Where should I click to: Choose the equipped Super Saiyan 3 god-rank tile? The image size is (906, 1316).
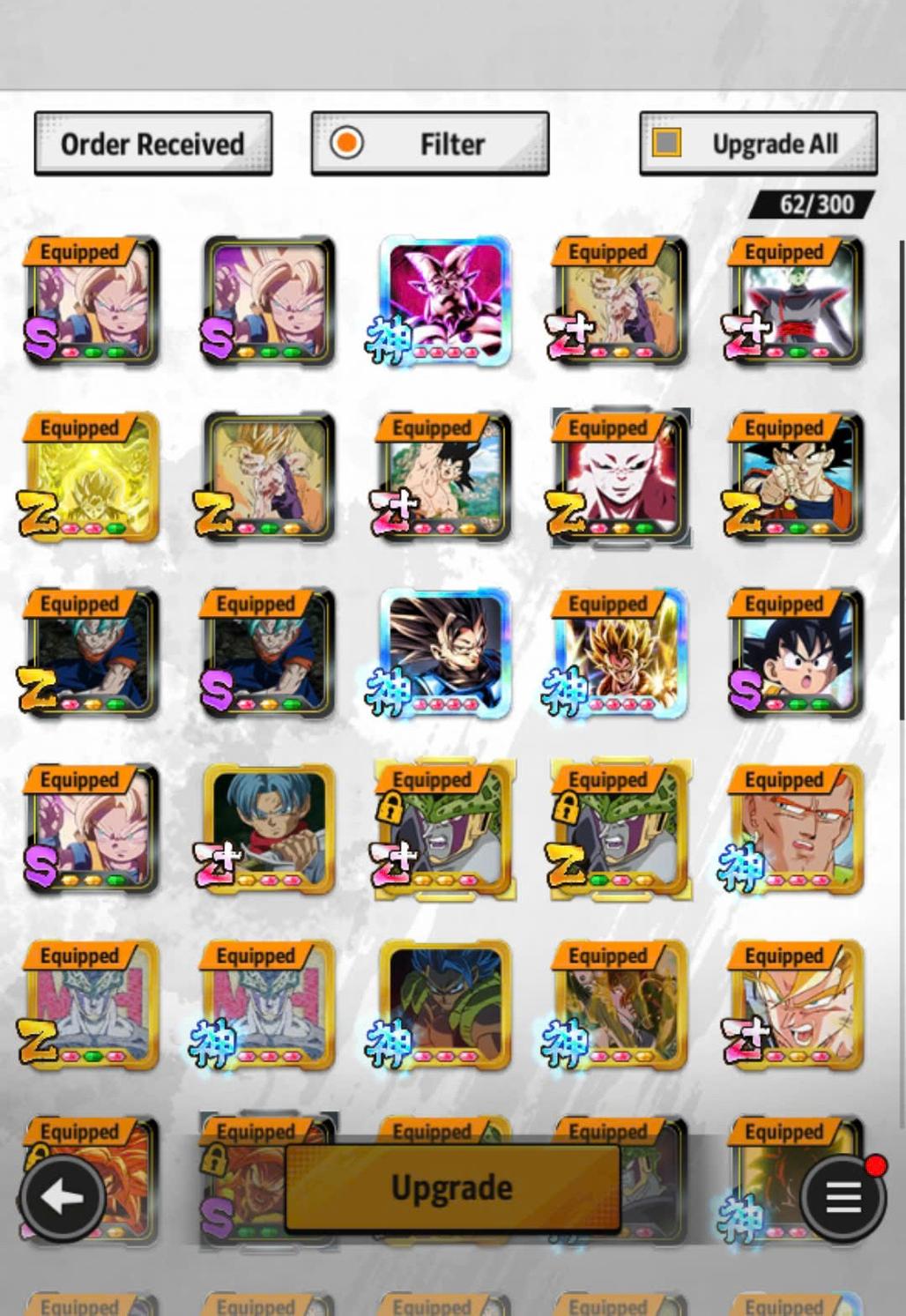pos(620,653)
